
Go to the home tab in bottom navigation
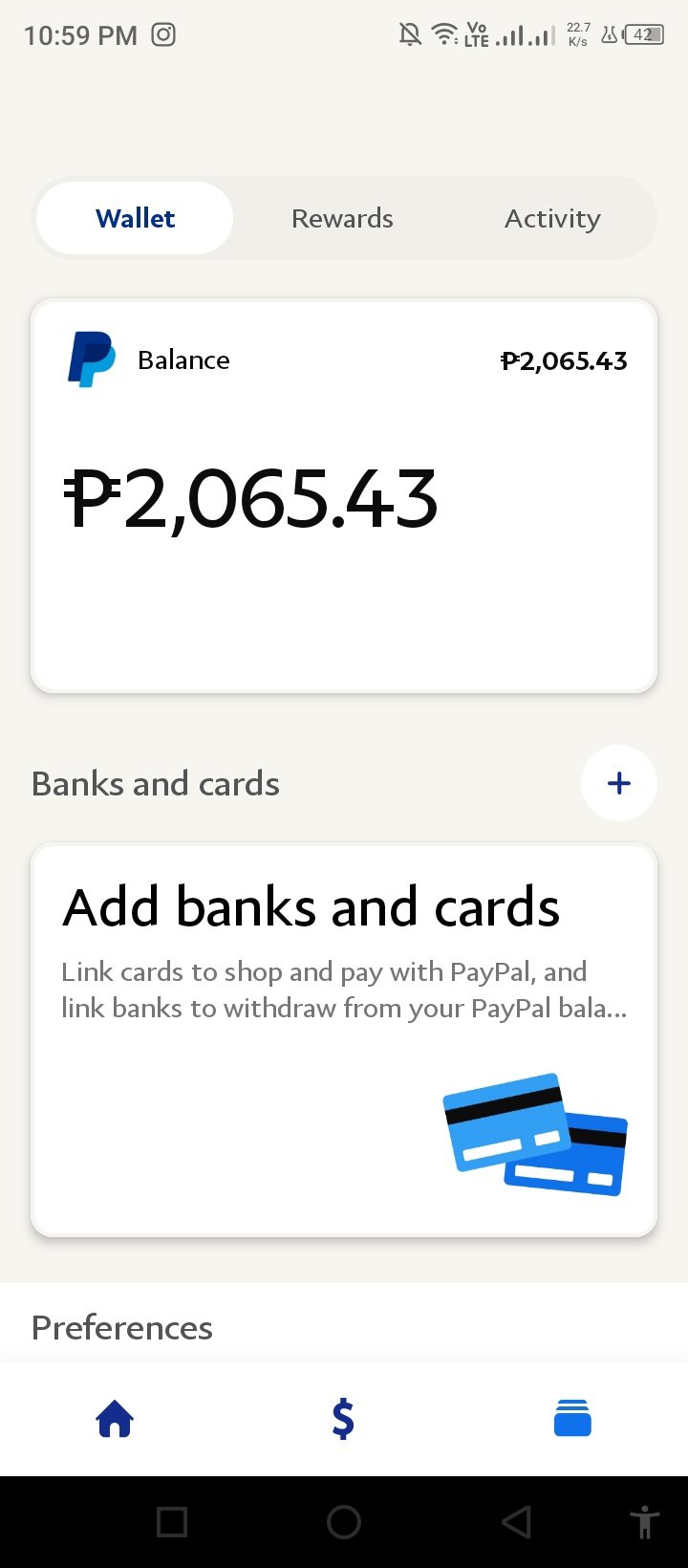(x=115, y=1418)
